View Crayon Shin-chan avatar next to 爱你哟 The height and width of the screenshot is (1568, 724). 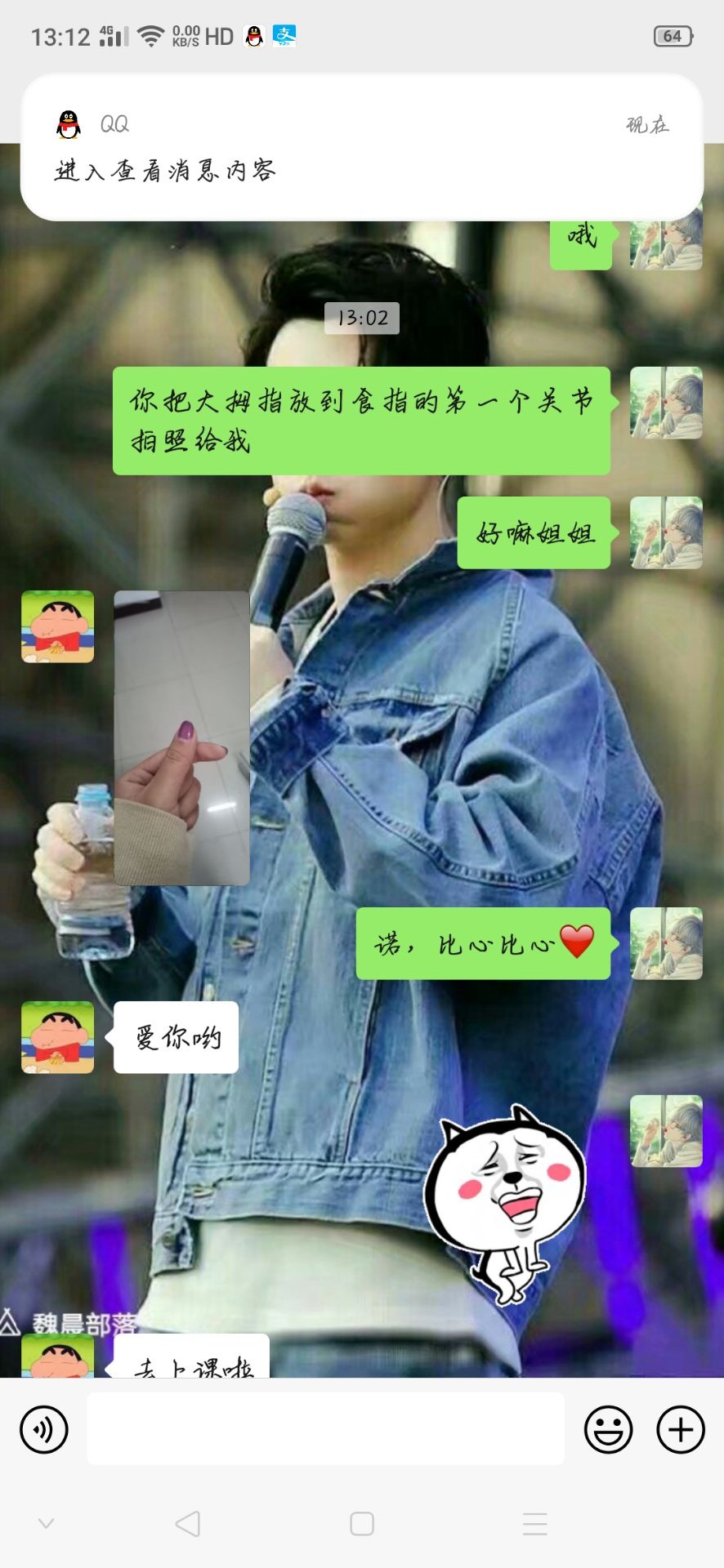57,1037
